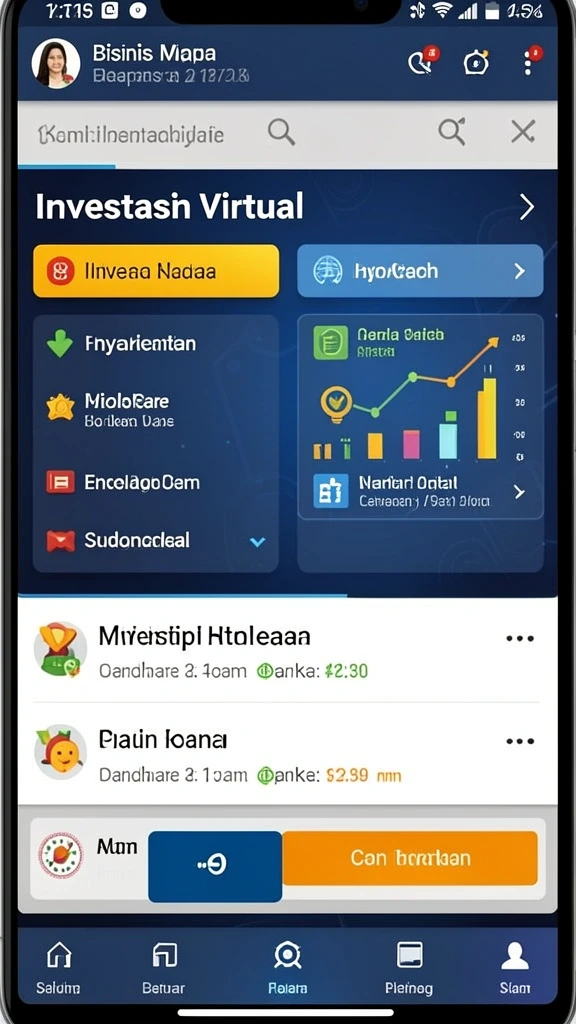Open the Nanarl Ootal row in the chart card
The height and width of the screenshot is (1024, 576).
[x=420, y=491]
